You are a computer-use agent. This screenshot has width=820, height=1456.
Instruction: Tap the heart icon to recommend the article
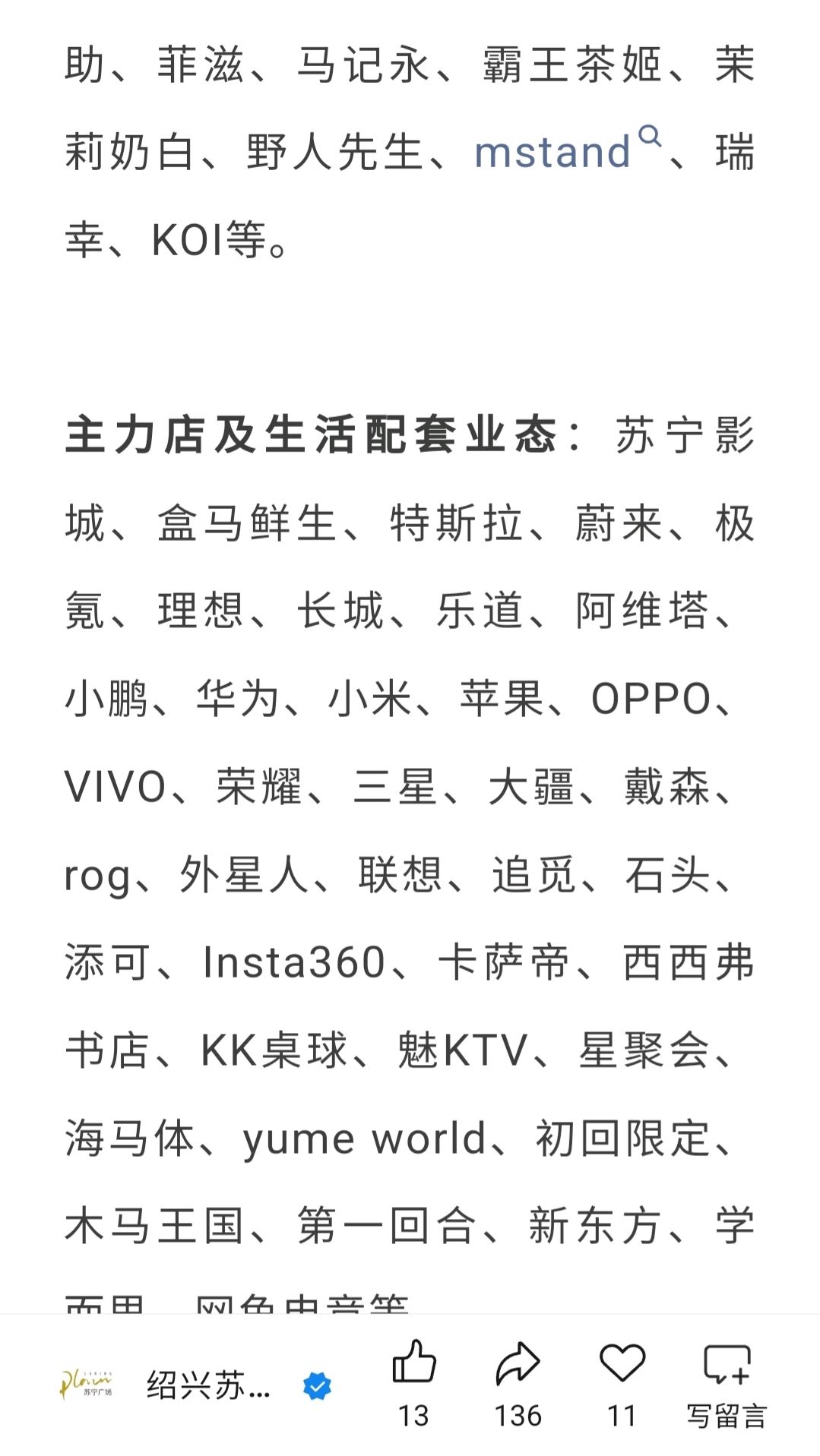[622, 1385]
